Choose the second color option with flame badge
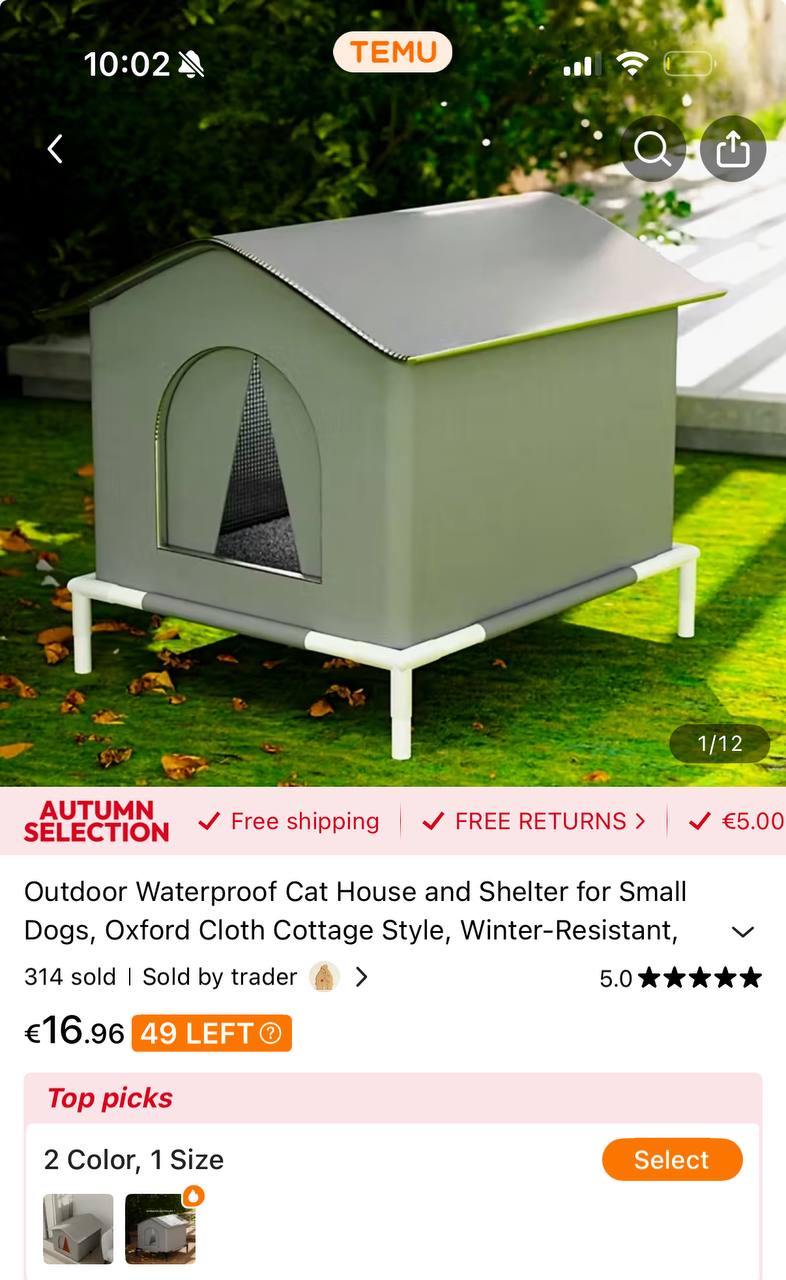Screen dimensions: 786x1280 click(160, 1228)
